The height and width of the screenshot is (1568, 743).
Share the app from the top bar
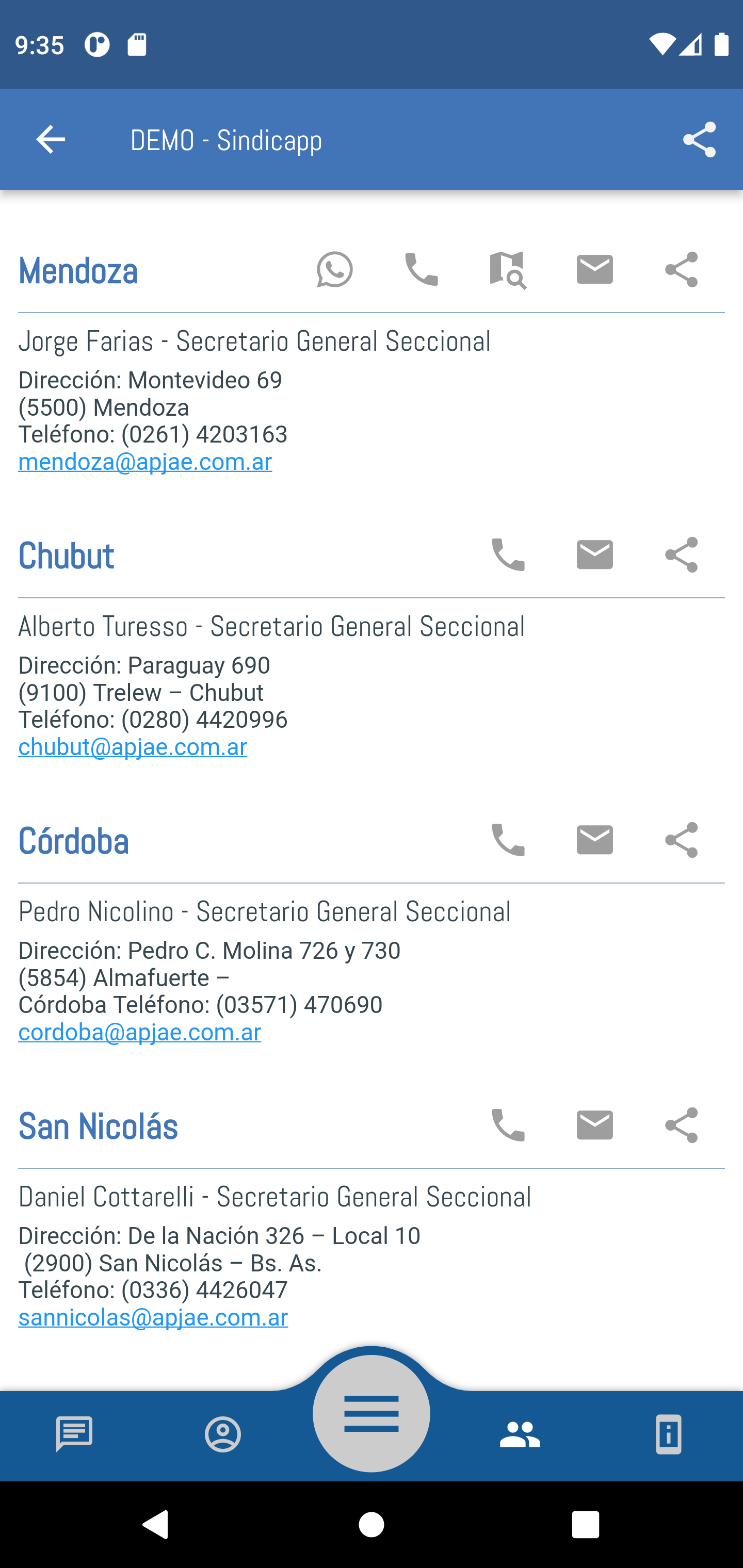click(699, 140)
